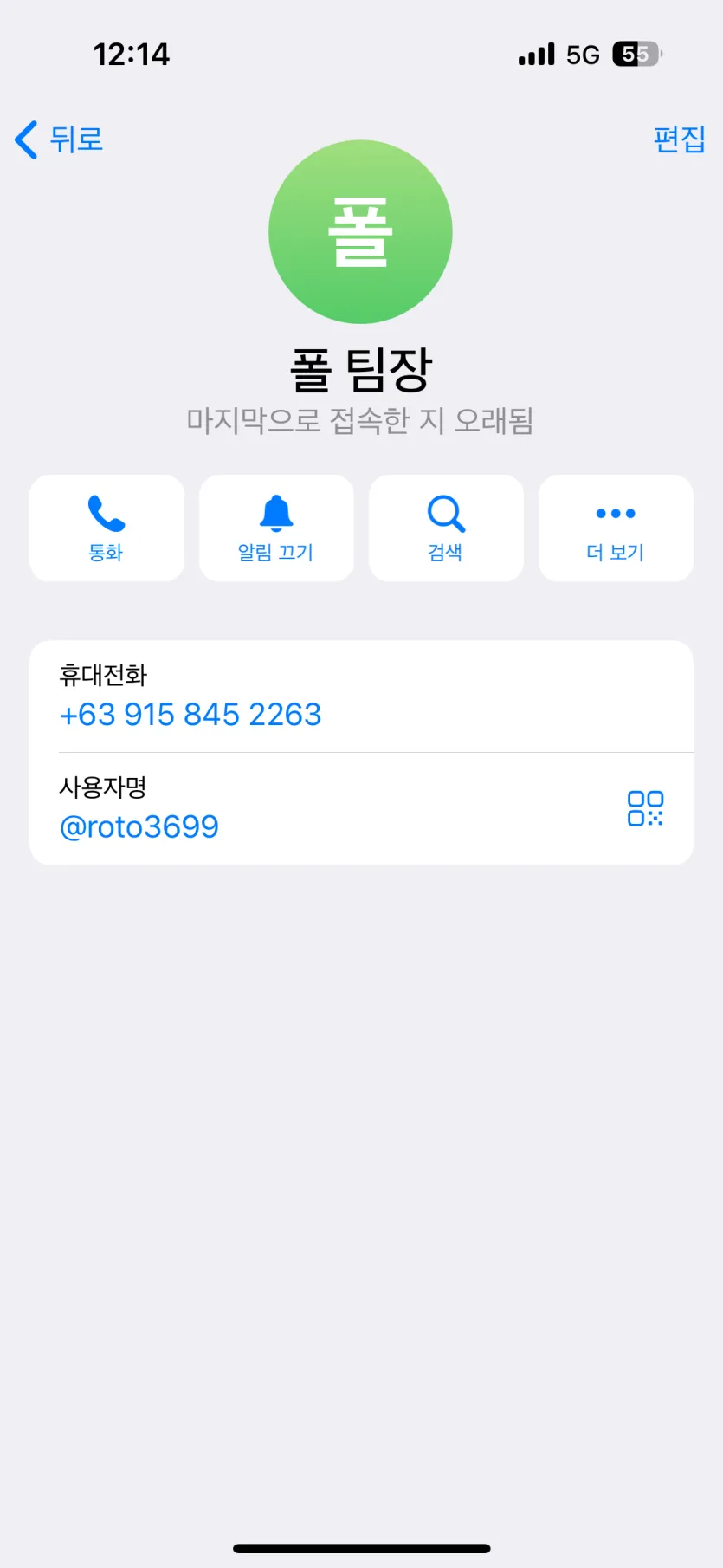
Task: Tap the green 폴 profile avatar
Action: (360, 232)
